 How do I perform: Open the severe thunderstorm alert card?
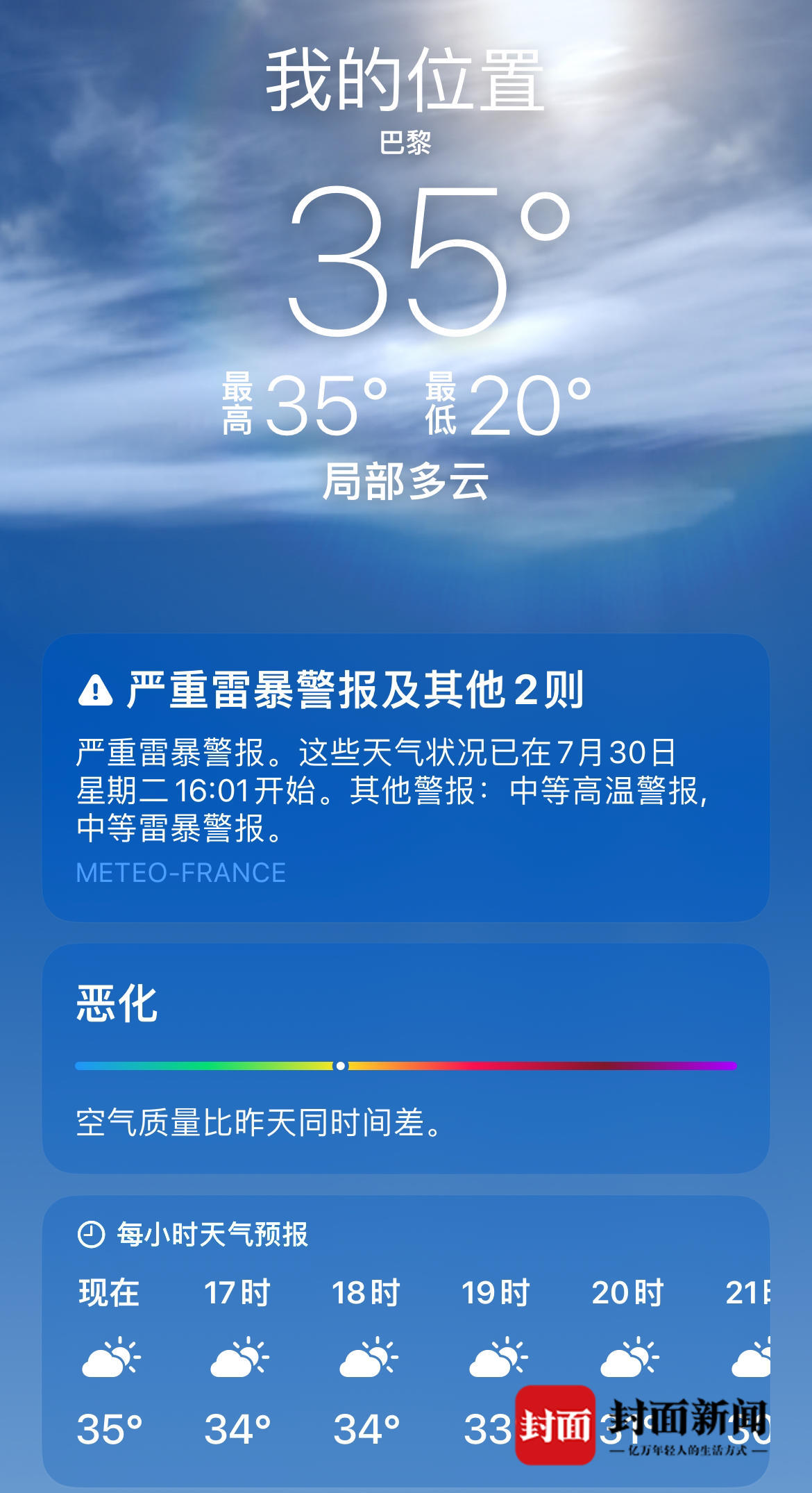click(x=406, y=778)
